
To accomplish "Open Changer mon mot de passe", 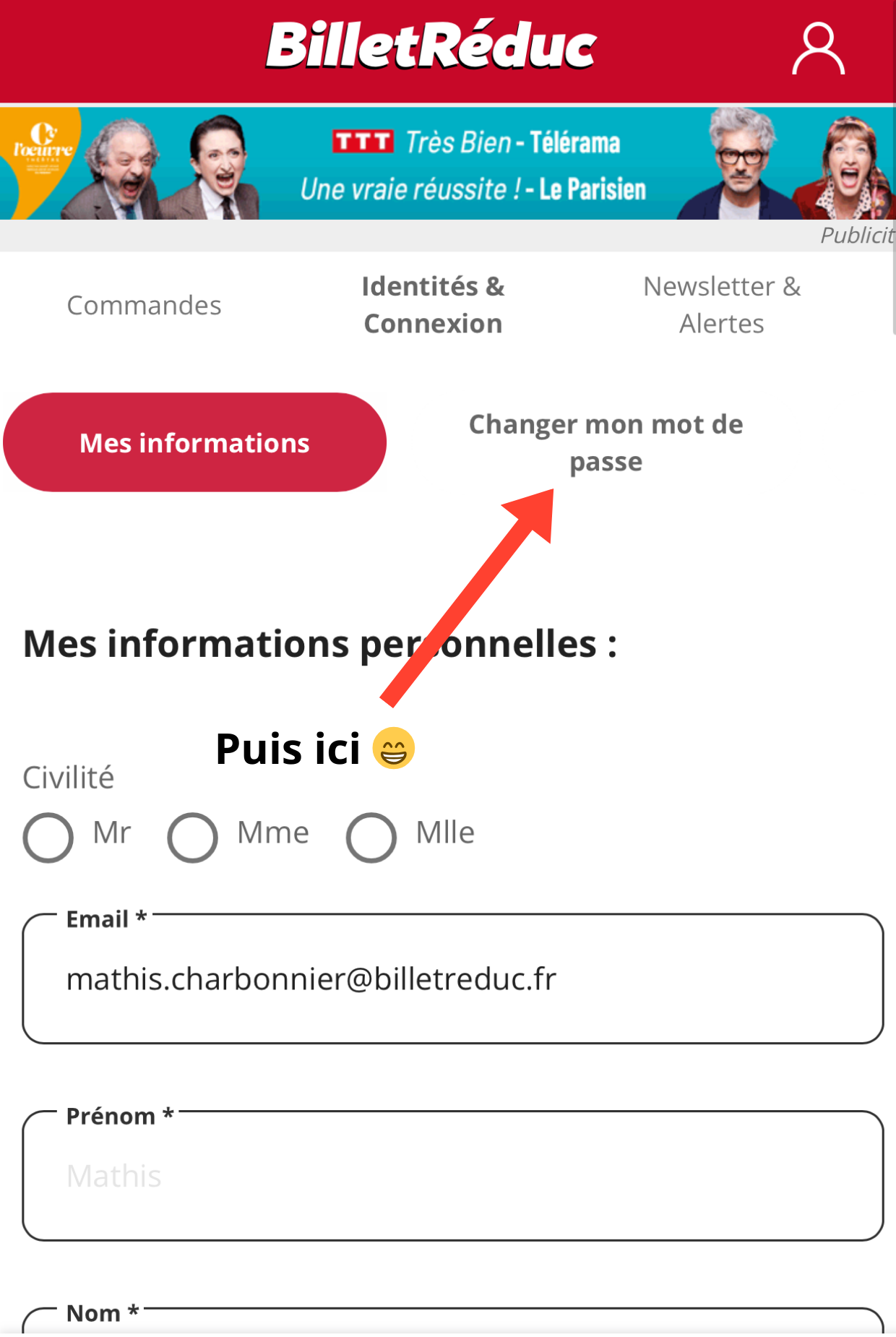I will point(606,442).
